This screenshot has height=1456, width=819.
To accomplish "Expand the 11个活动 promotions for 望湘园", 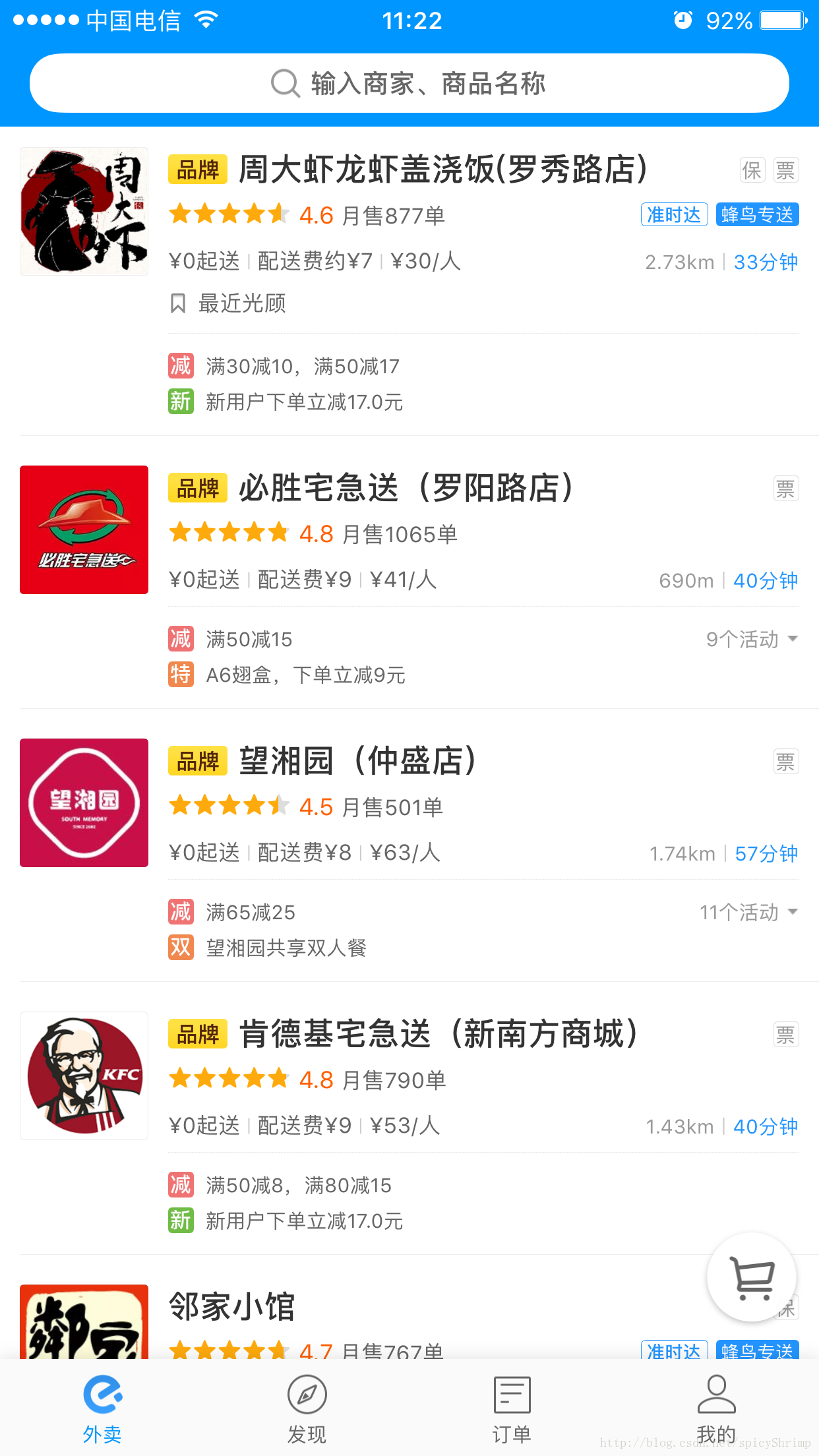I will [740, 911].
